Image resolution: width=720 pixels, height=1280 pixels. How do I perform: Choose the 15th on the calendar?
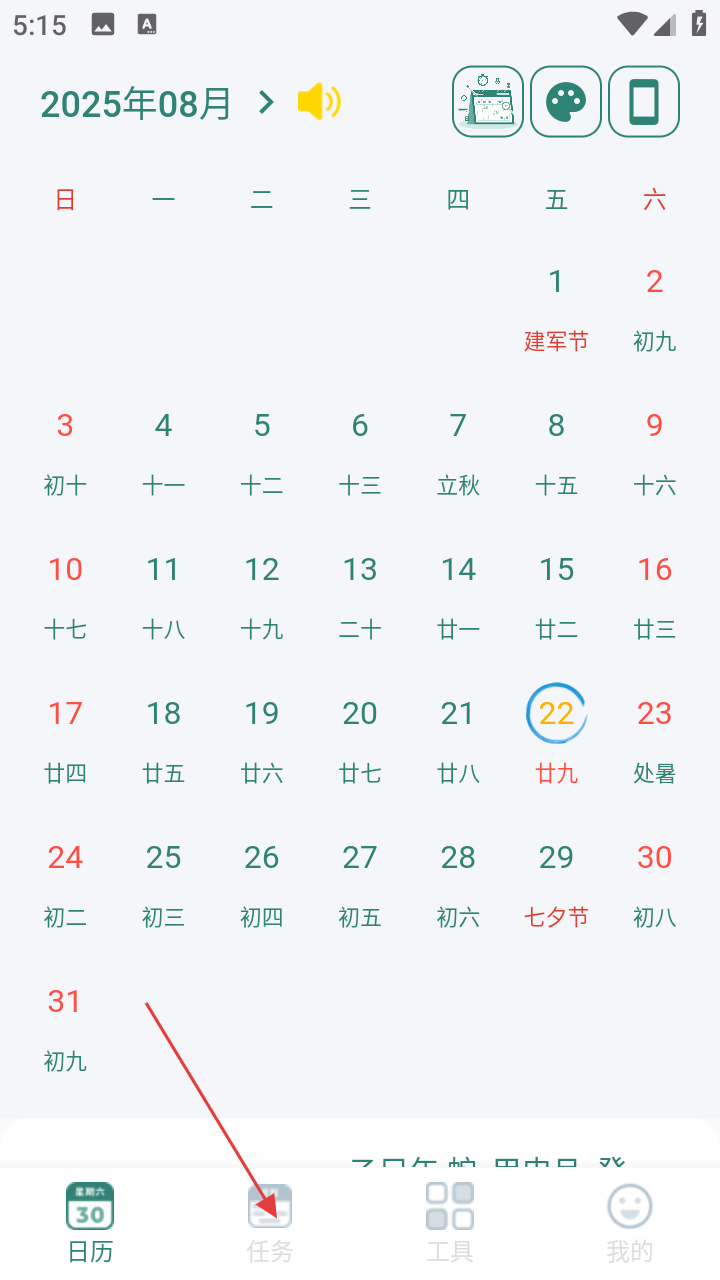pos(556,596)
